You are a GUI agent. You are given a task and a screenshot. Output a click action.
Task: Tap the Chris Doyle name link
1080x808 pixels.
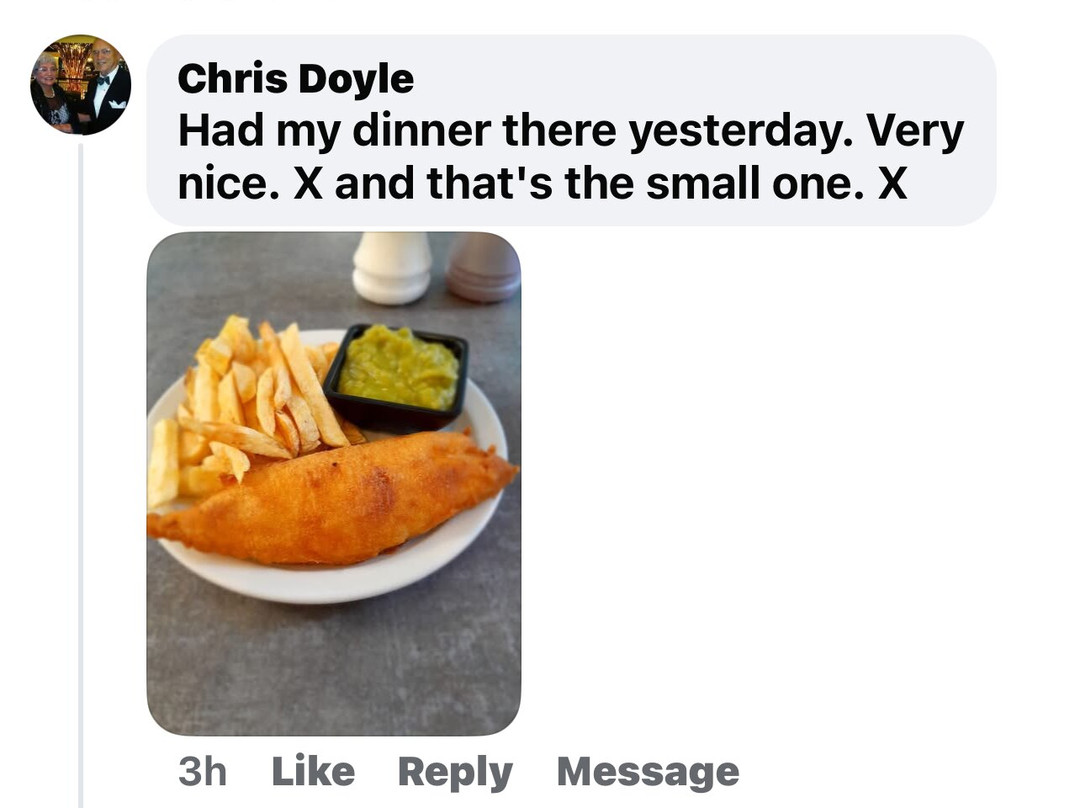click(x=295, y=79)
